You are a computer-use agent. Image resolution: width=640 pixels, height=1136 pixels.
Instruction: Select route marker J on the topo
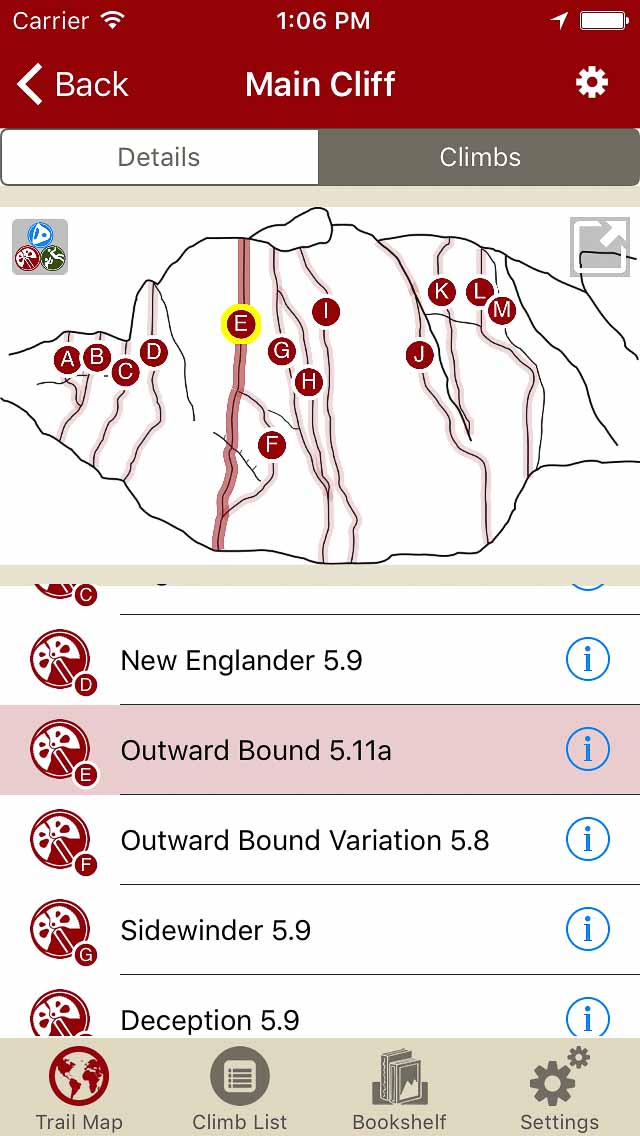[420, 354]
